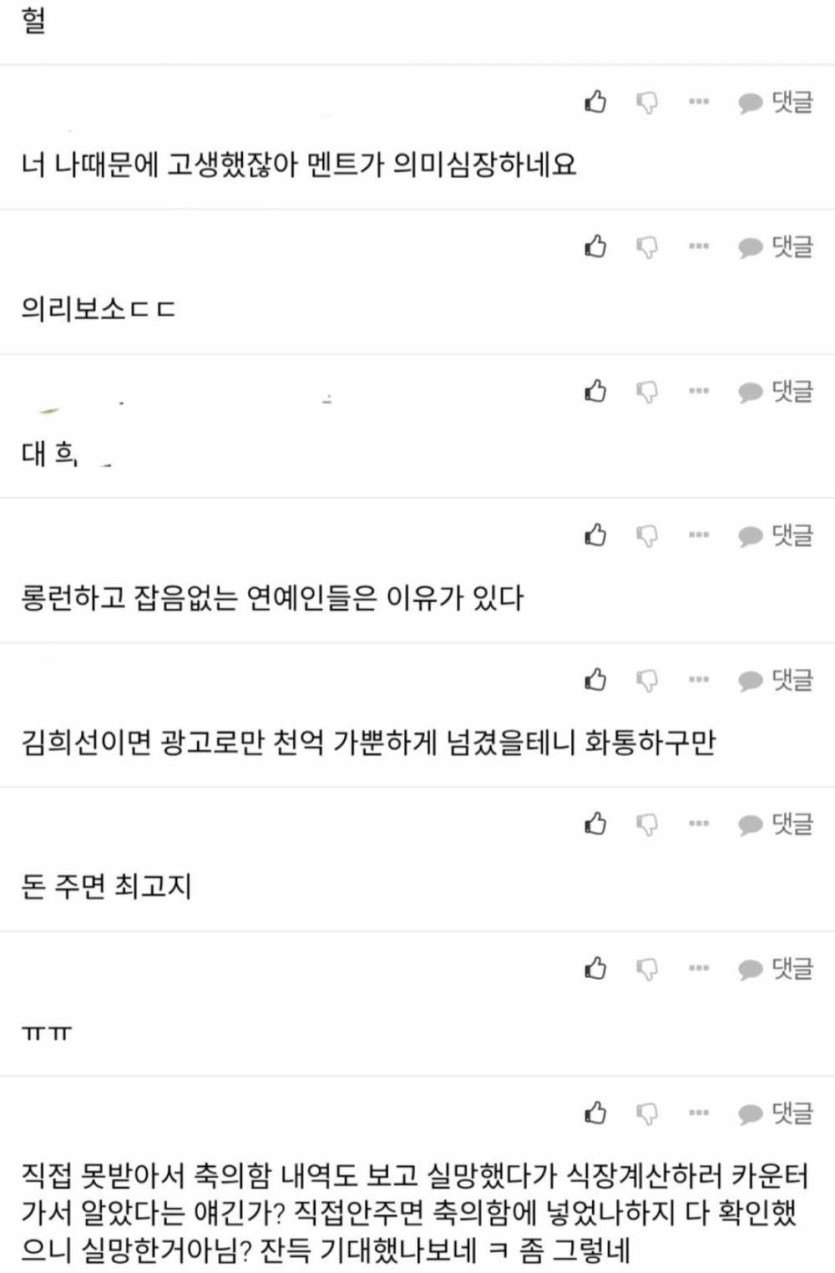835x1273 pixels.
Task: Open more options for the 'ㅠㅠ' comment
Action: (x=699, y=968)
